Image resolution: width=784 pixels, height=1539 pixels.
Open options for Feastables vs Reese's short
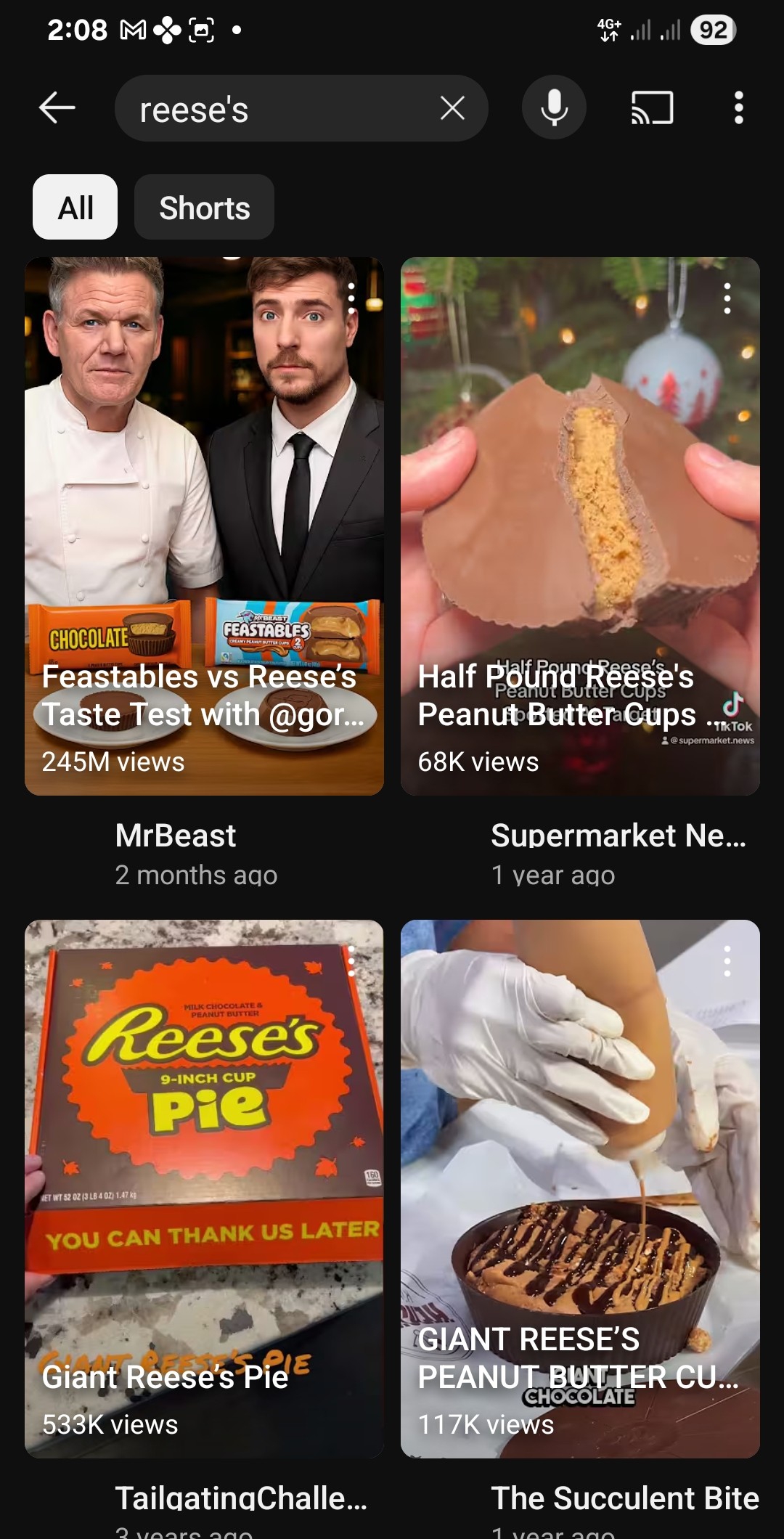click(x=351, y=298)
